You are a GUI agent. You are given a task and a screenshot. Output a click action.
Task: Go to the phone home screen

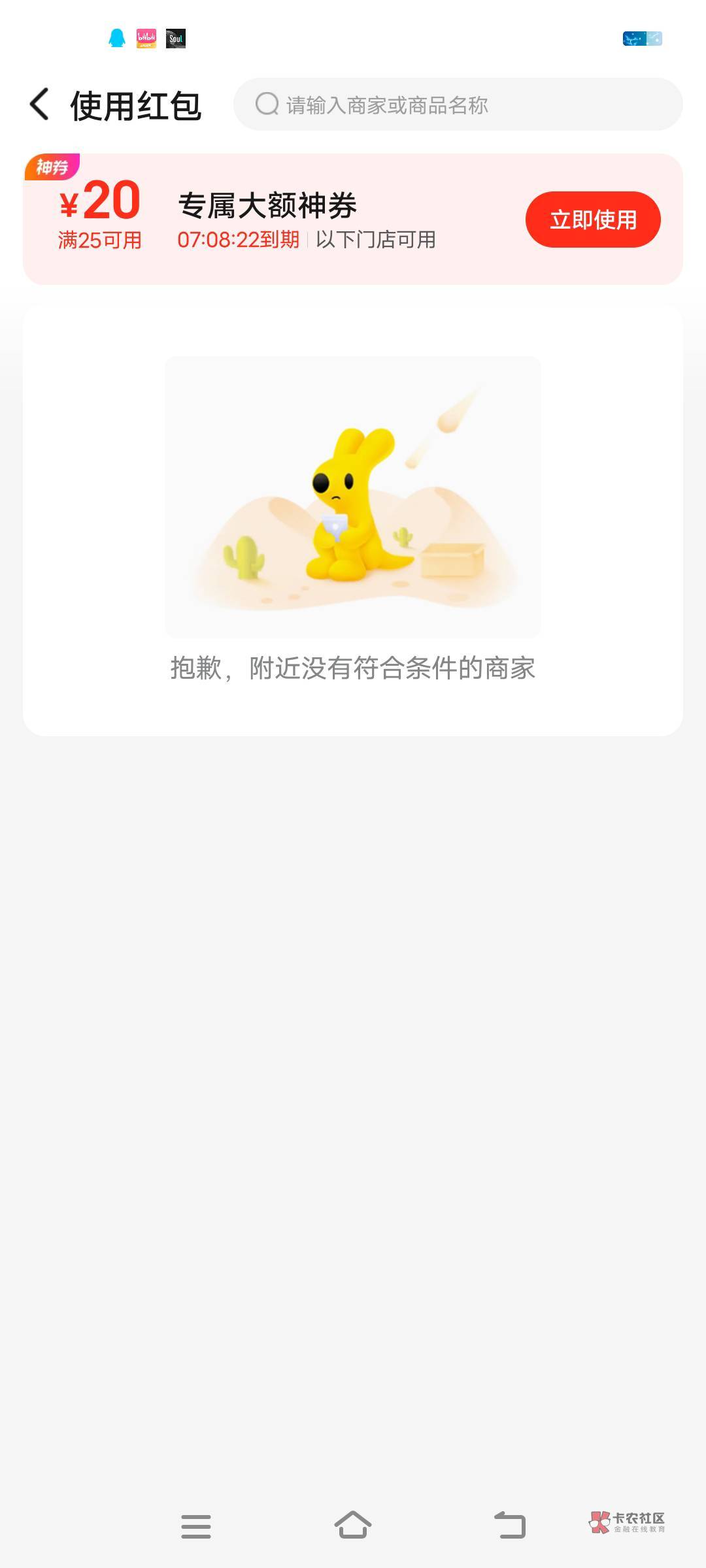(x=353, y=1526)
